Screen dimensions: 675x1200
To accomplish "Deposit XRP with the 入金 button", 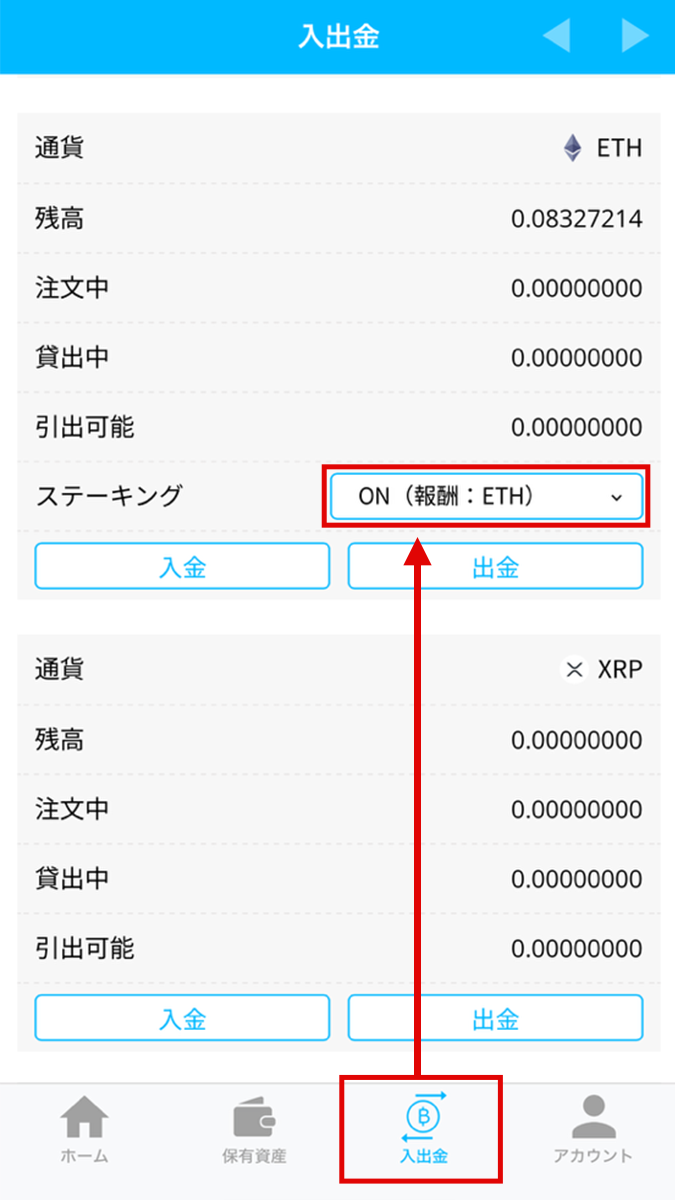I will pyautogui.click(x=182, y=1018).
